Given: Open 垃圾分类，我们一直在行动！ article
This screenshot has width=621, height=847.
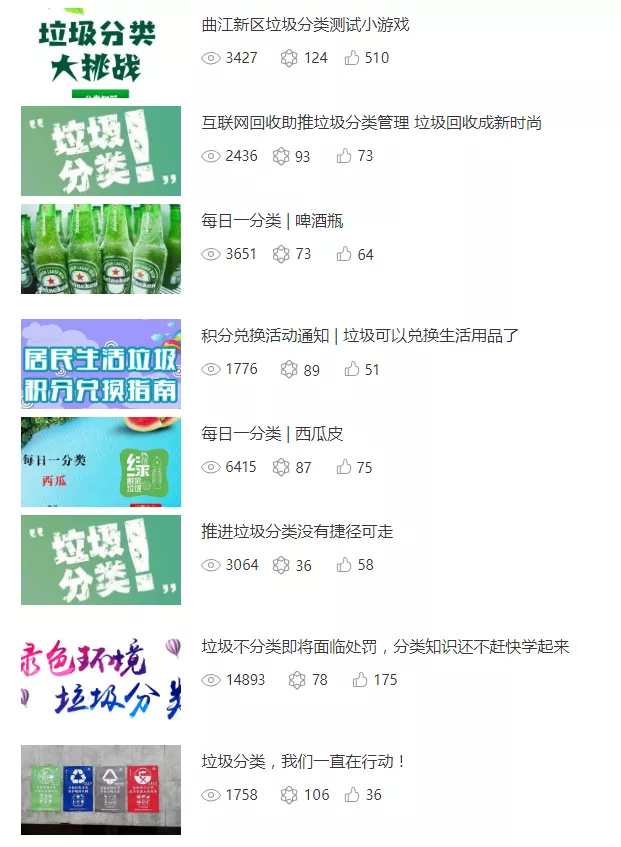Looking at the screenshot, I should [x=304, y=761].
